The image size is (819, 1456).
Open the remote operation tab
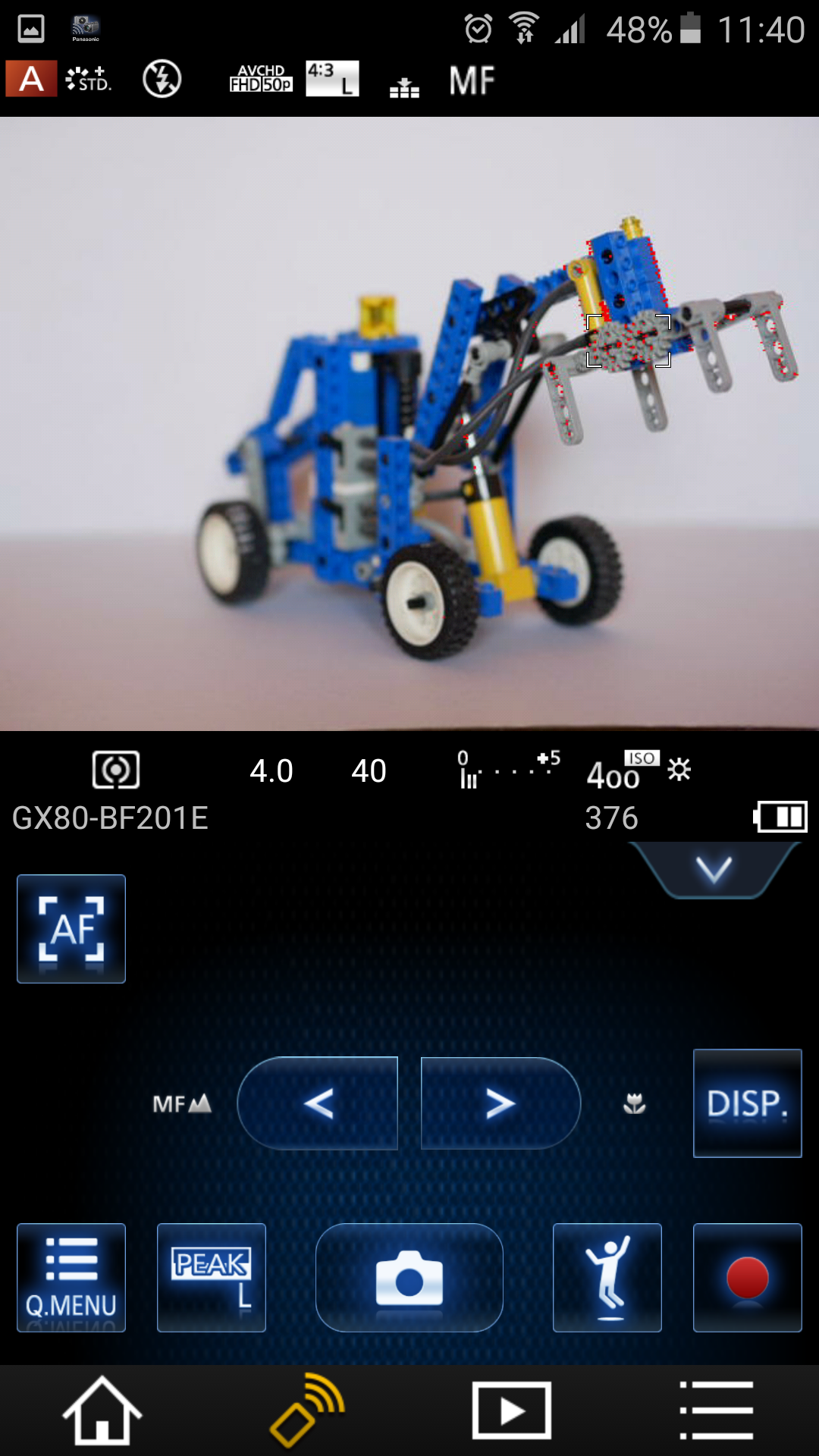tap(307, 1410)
